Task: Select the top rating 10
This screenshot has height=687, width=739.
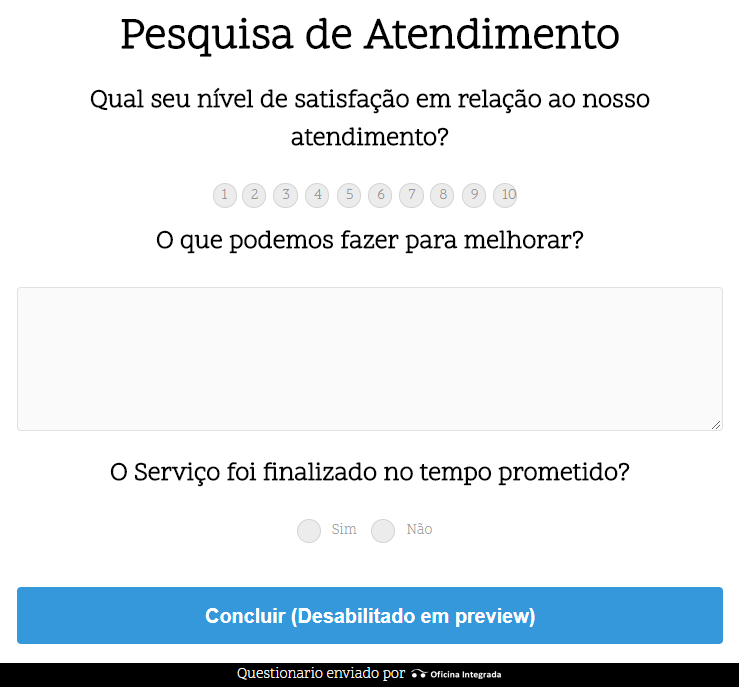Action: point(505,195)
